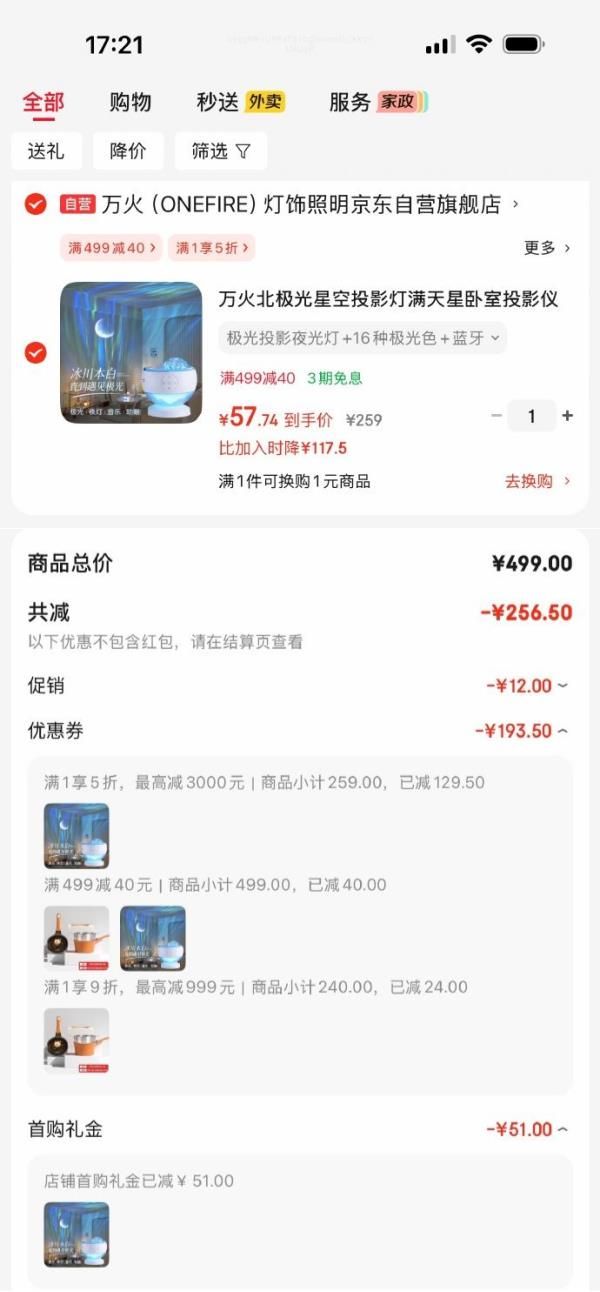
Task: Tap the 满1享5折 coupon tag
Action: [211, 248]
